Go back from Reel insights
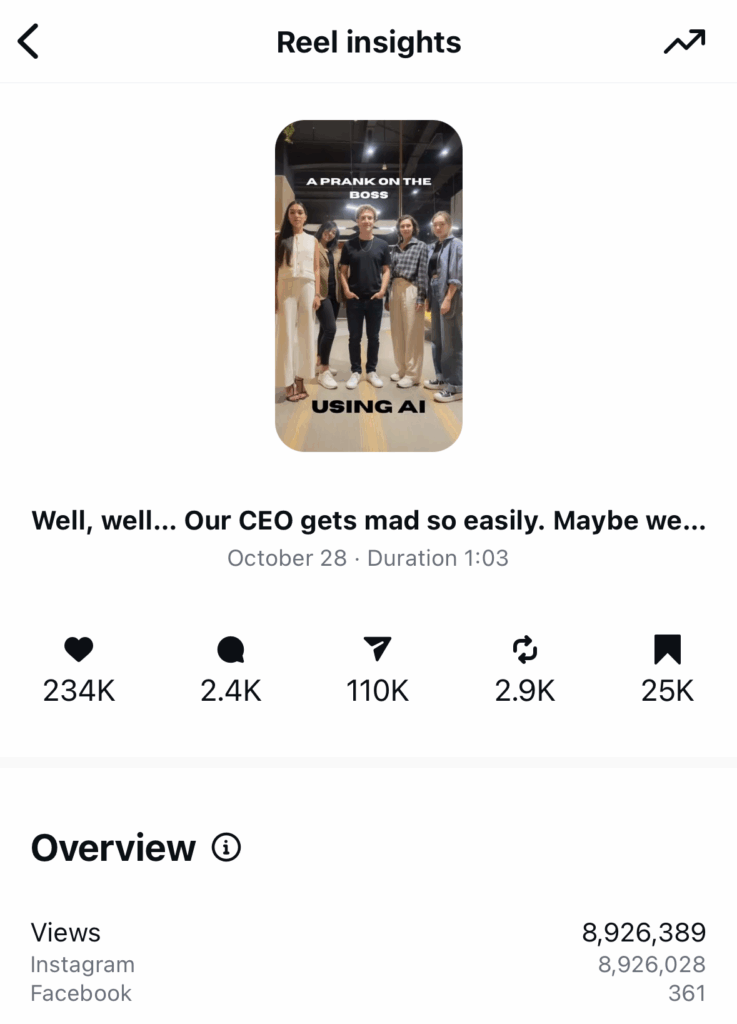737x1024 pixels. [x=29, y=42]
